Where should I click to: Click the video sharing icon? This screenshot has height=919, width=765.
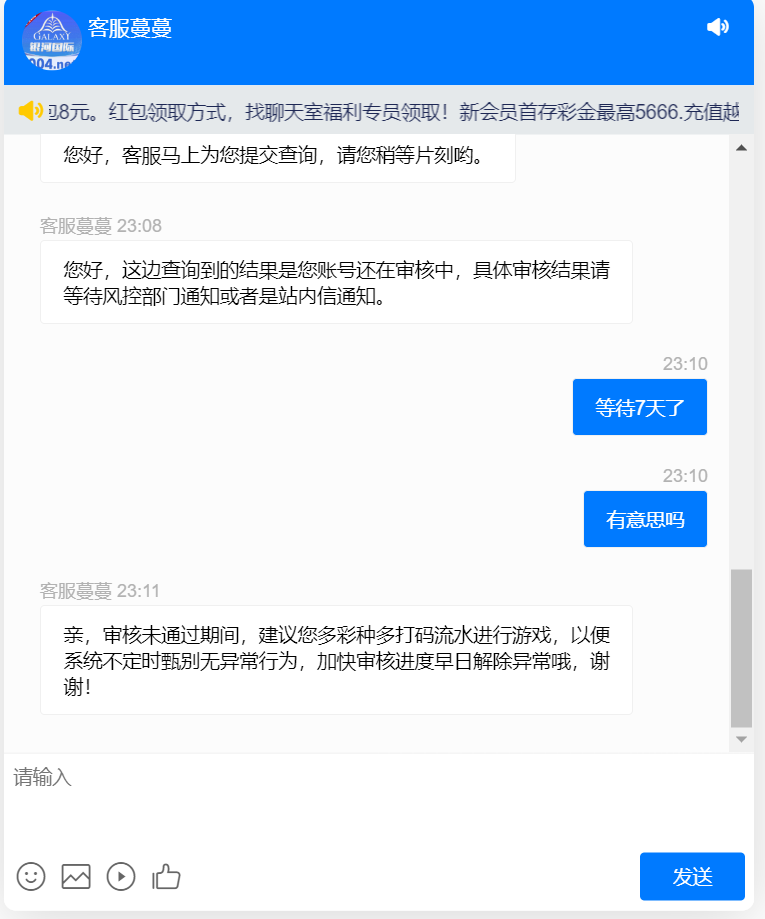click(x=121, y=877)
